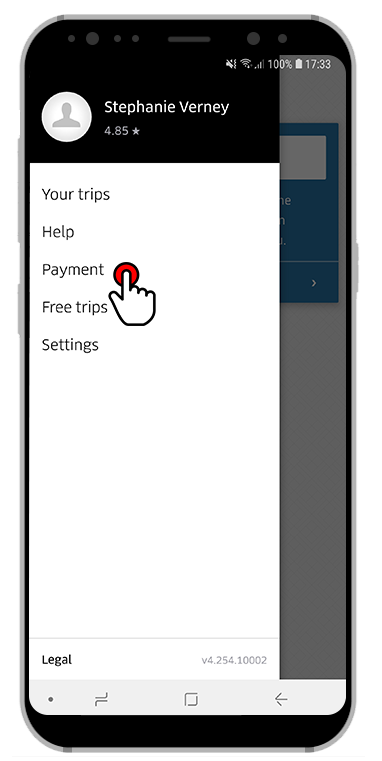Open the recent apps view
382x761 pixels.
click(101, 699)
